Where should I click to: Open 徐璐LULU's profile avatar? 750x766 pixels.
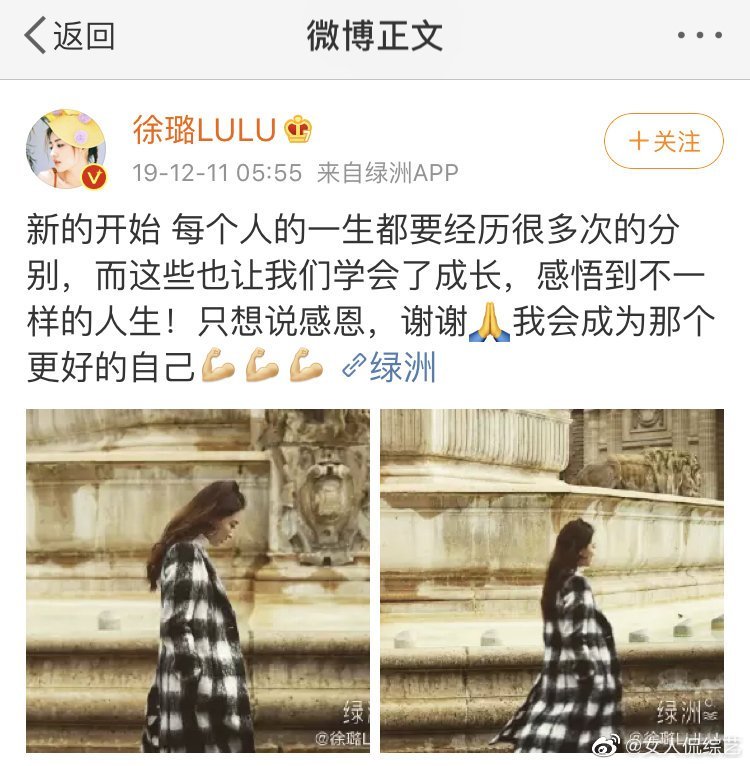pos(66,149)
